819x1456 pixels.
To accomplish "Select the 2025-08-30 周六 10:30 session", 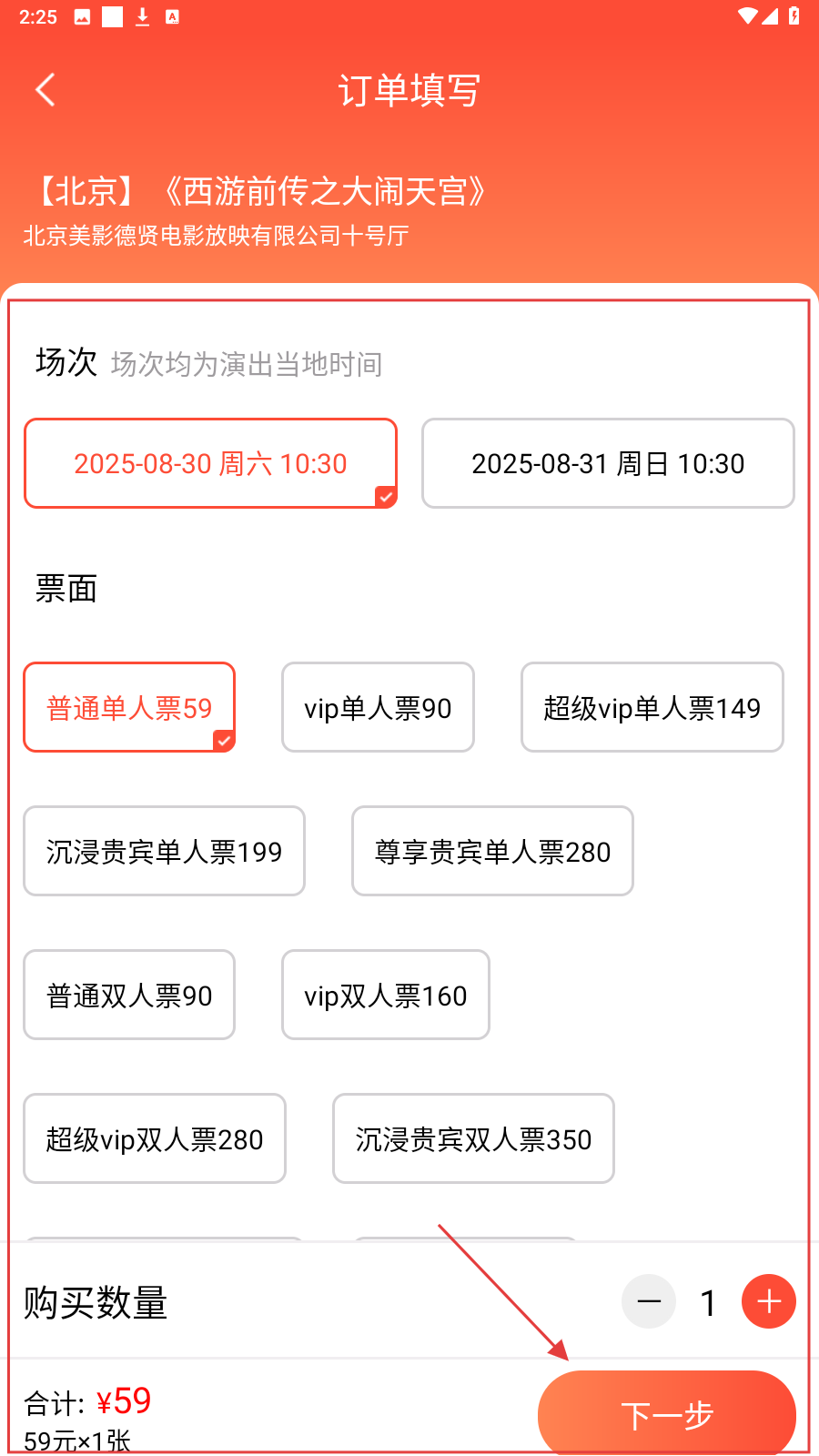I will [210, 463].
